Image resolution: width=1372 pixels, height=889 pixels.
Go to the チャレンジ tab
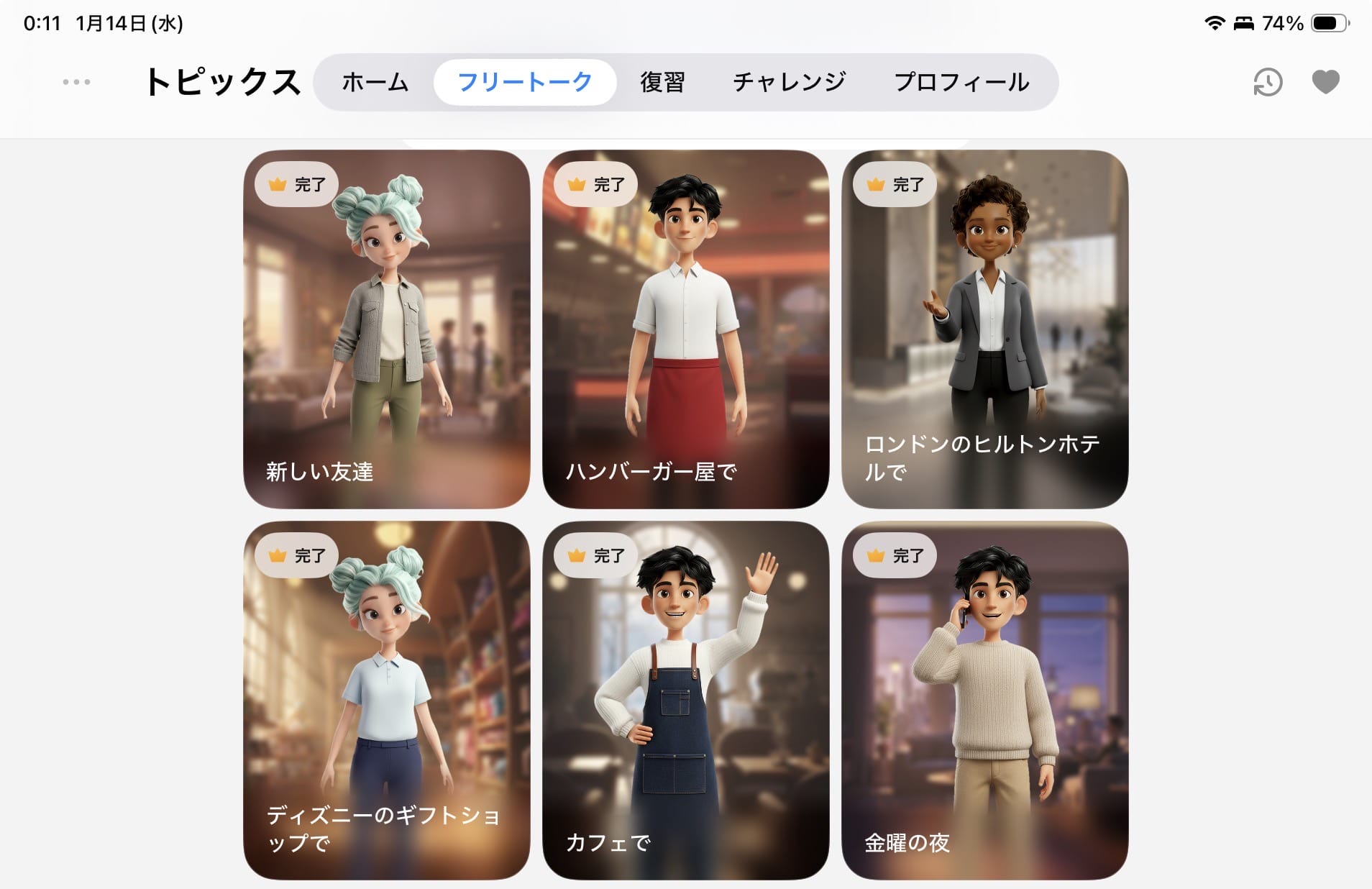(789, 82)
